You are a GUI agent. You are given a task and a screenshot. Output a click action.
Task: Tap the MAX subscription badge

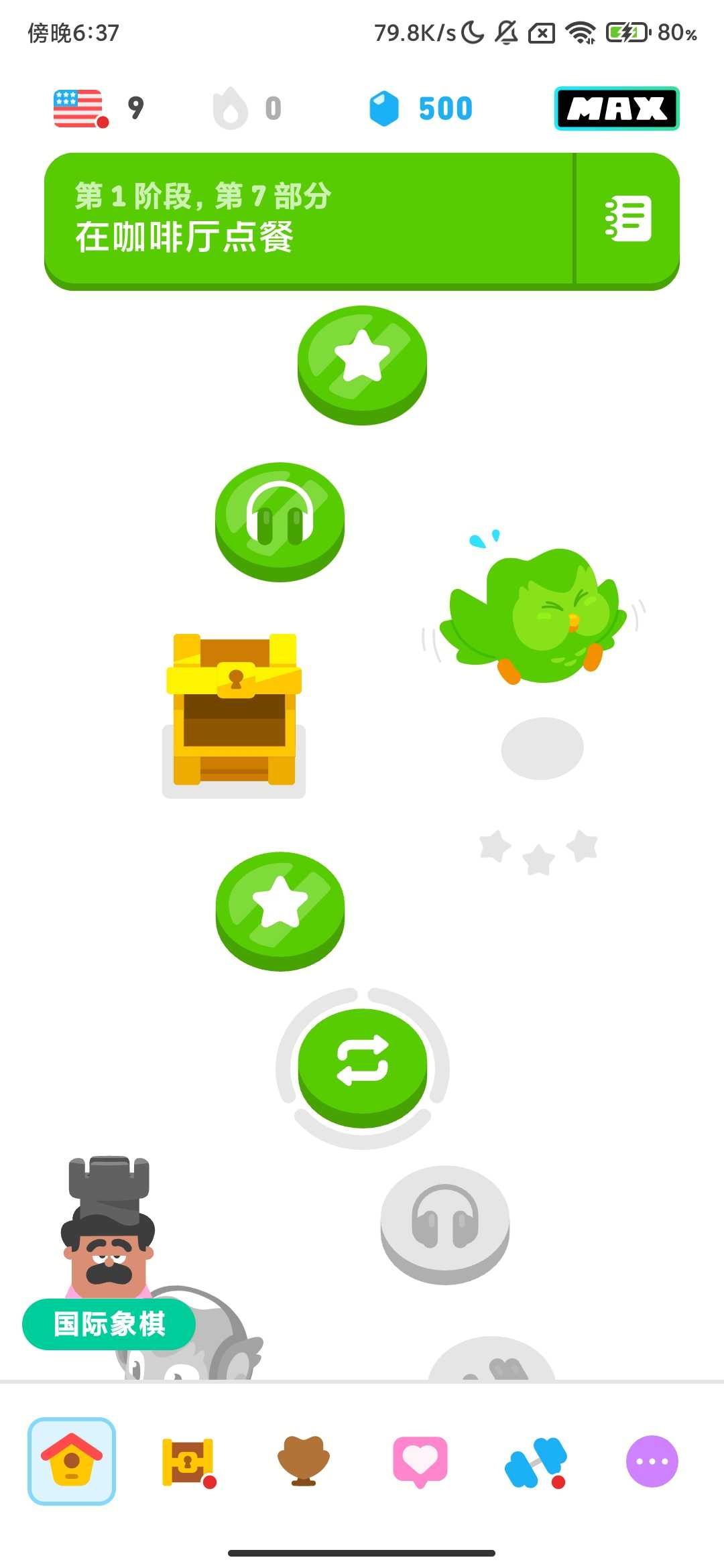pos(616,109)
